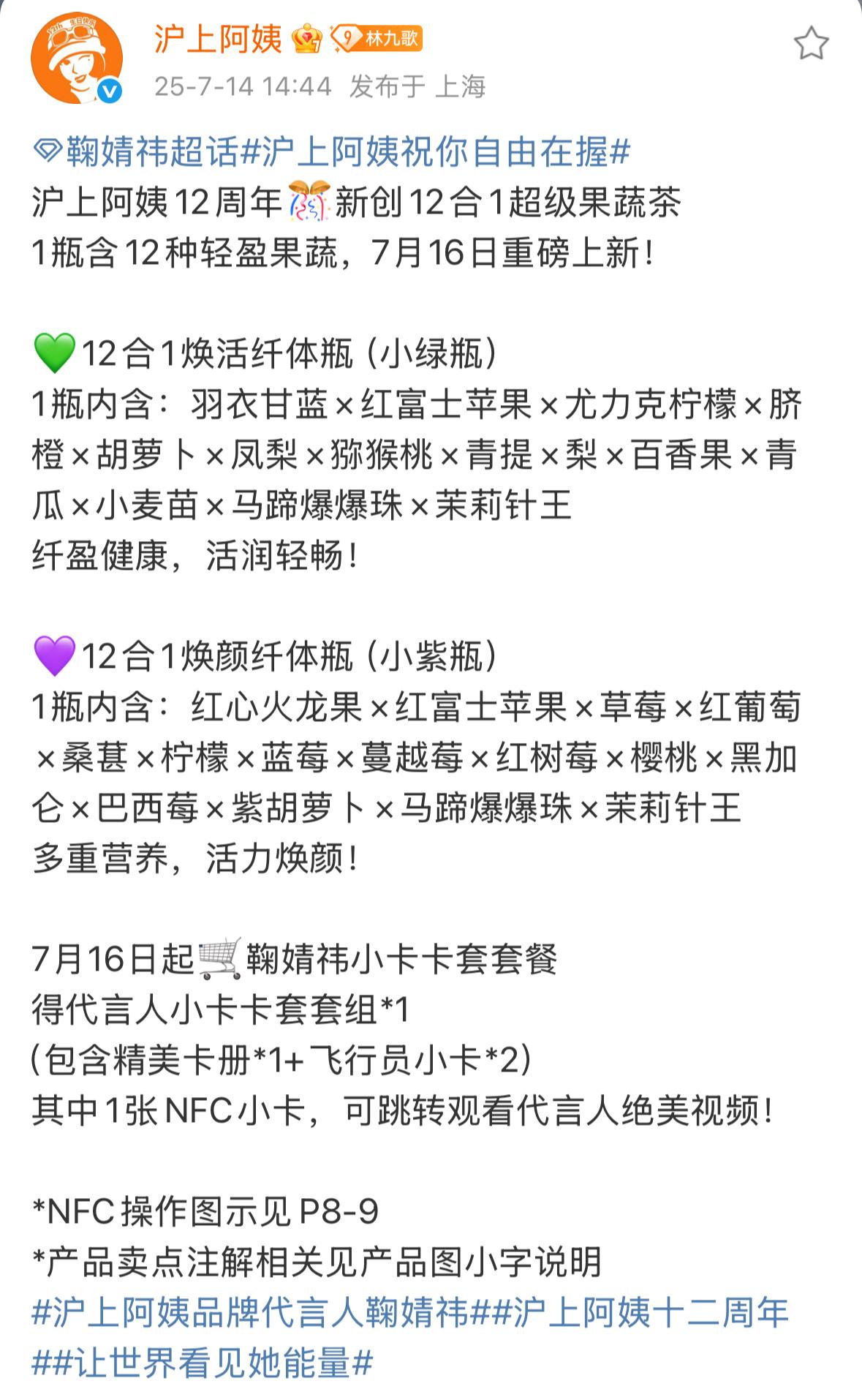Open the 林九歌 fan badge
This screenshot has width=862, height=1400.
coord(377,39)
